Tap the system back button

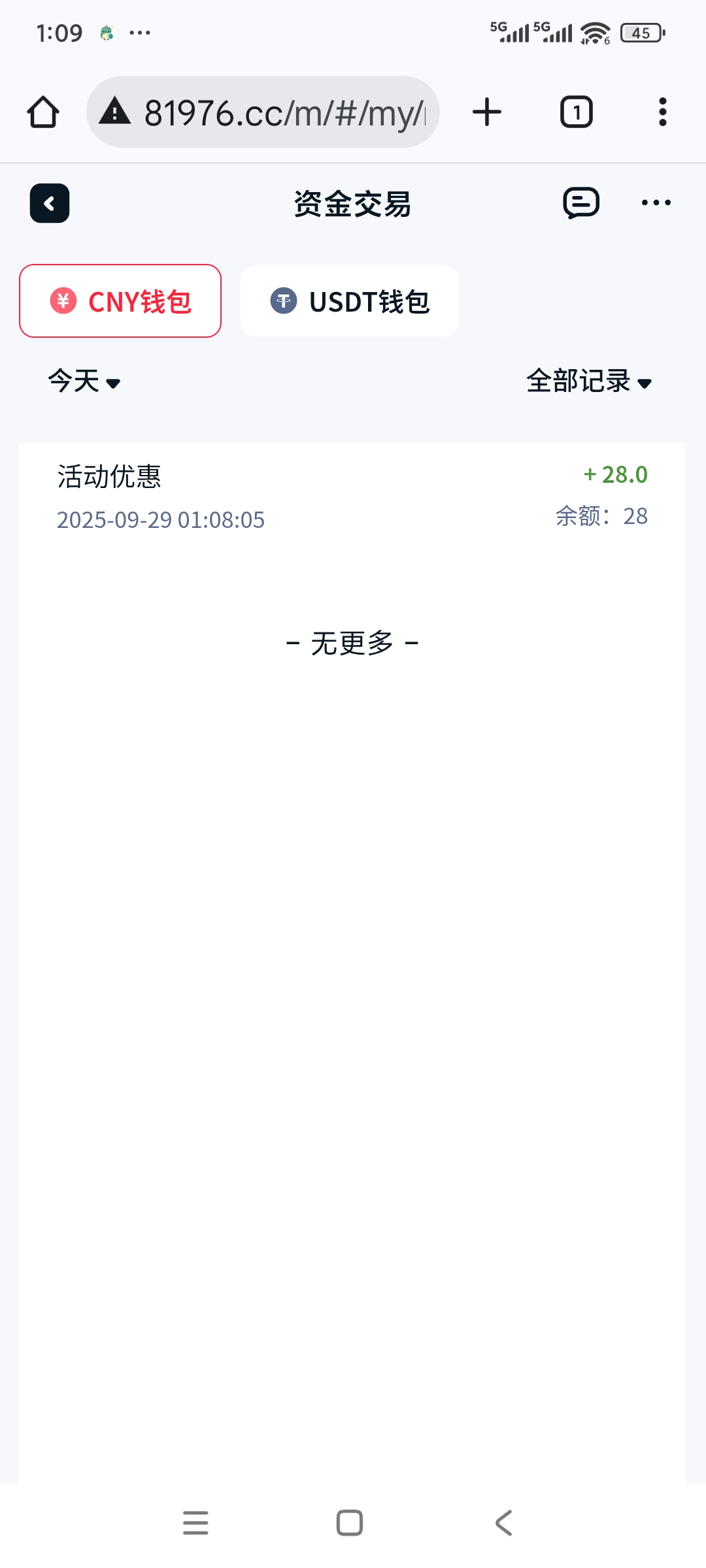[503, 1523]
